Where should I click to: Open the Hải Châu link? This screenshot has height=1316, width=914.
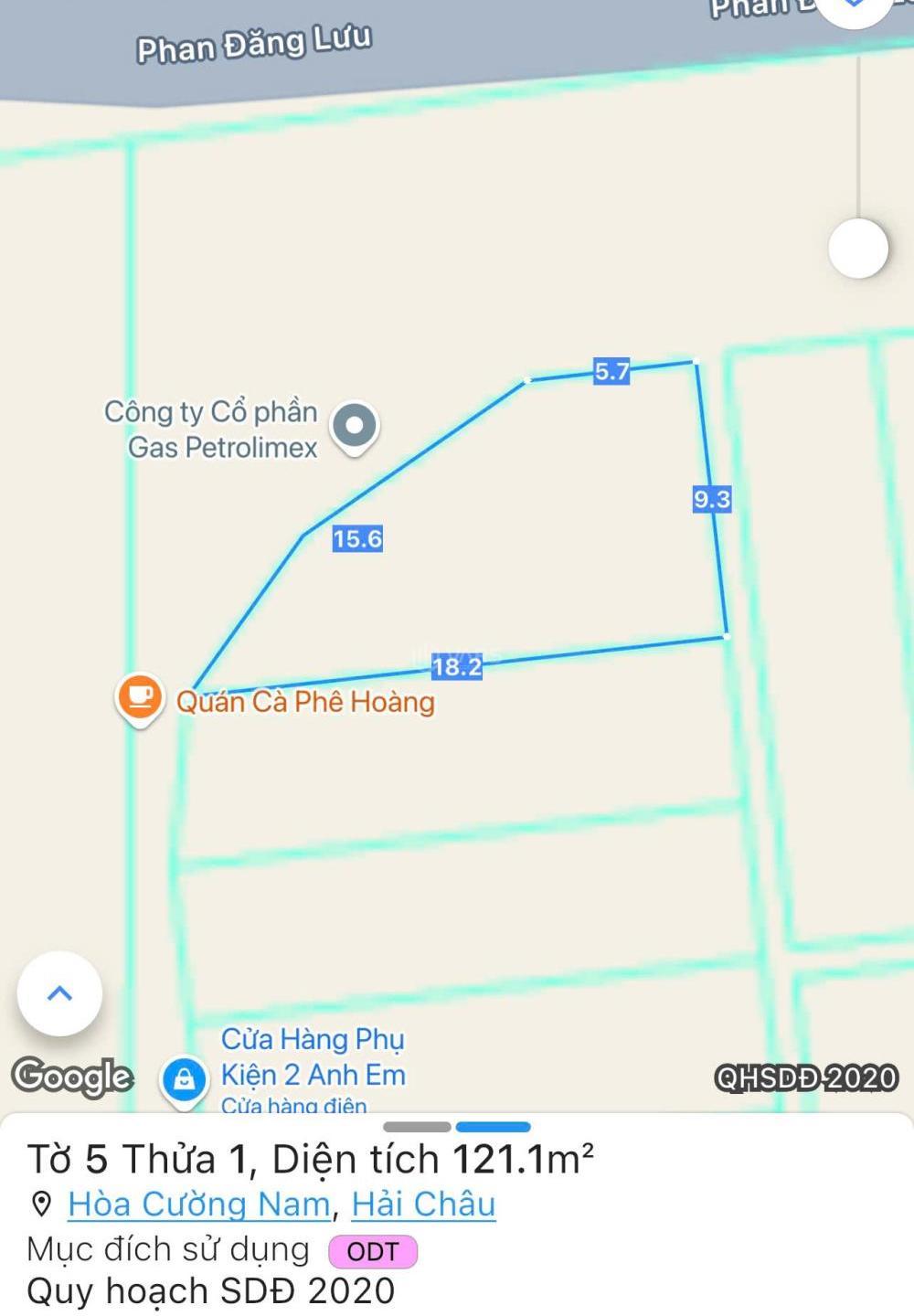coord(426,1204)
